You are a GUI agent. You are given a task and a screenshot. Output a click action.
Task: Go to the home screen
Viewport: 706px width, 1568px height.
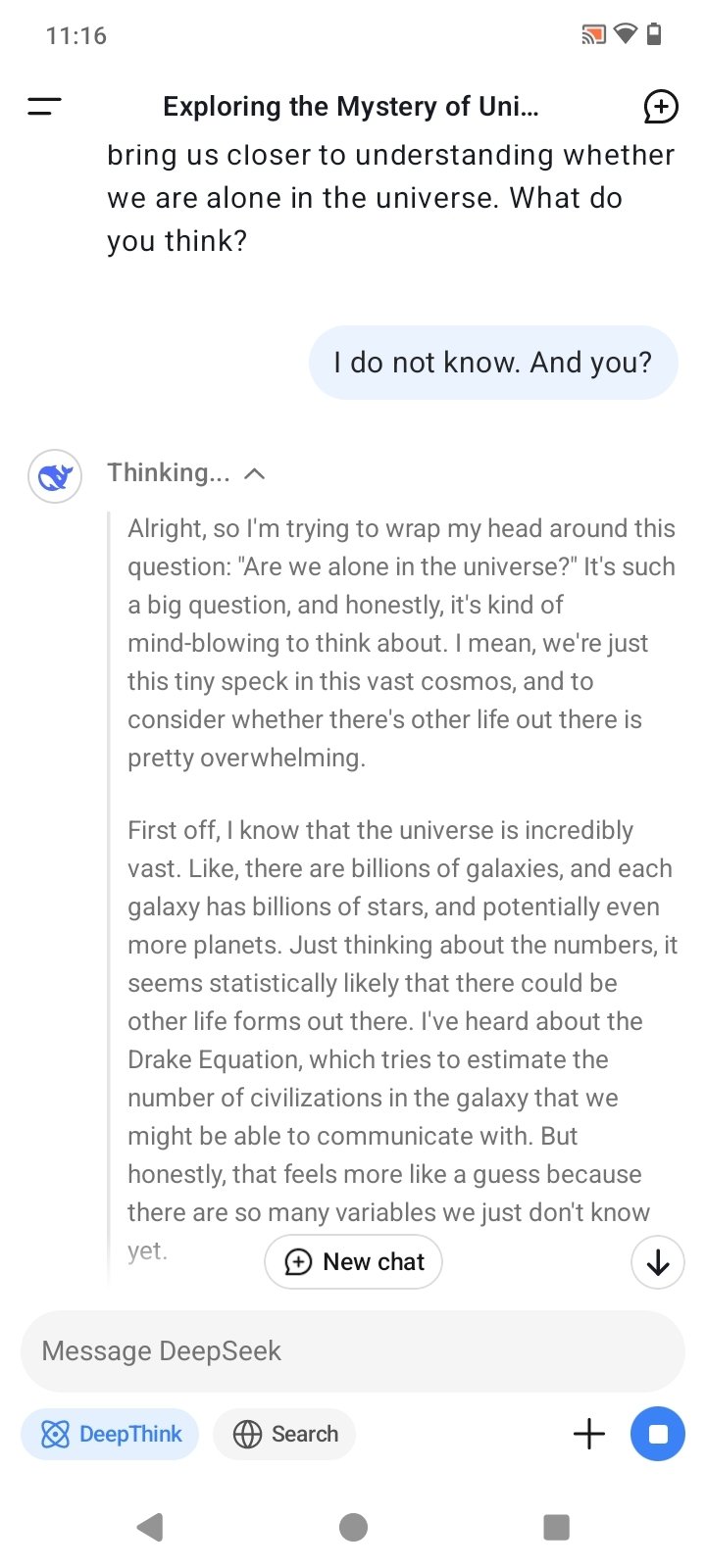(x=353, y=1527)
